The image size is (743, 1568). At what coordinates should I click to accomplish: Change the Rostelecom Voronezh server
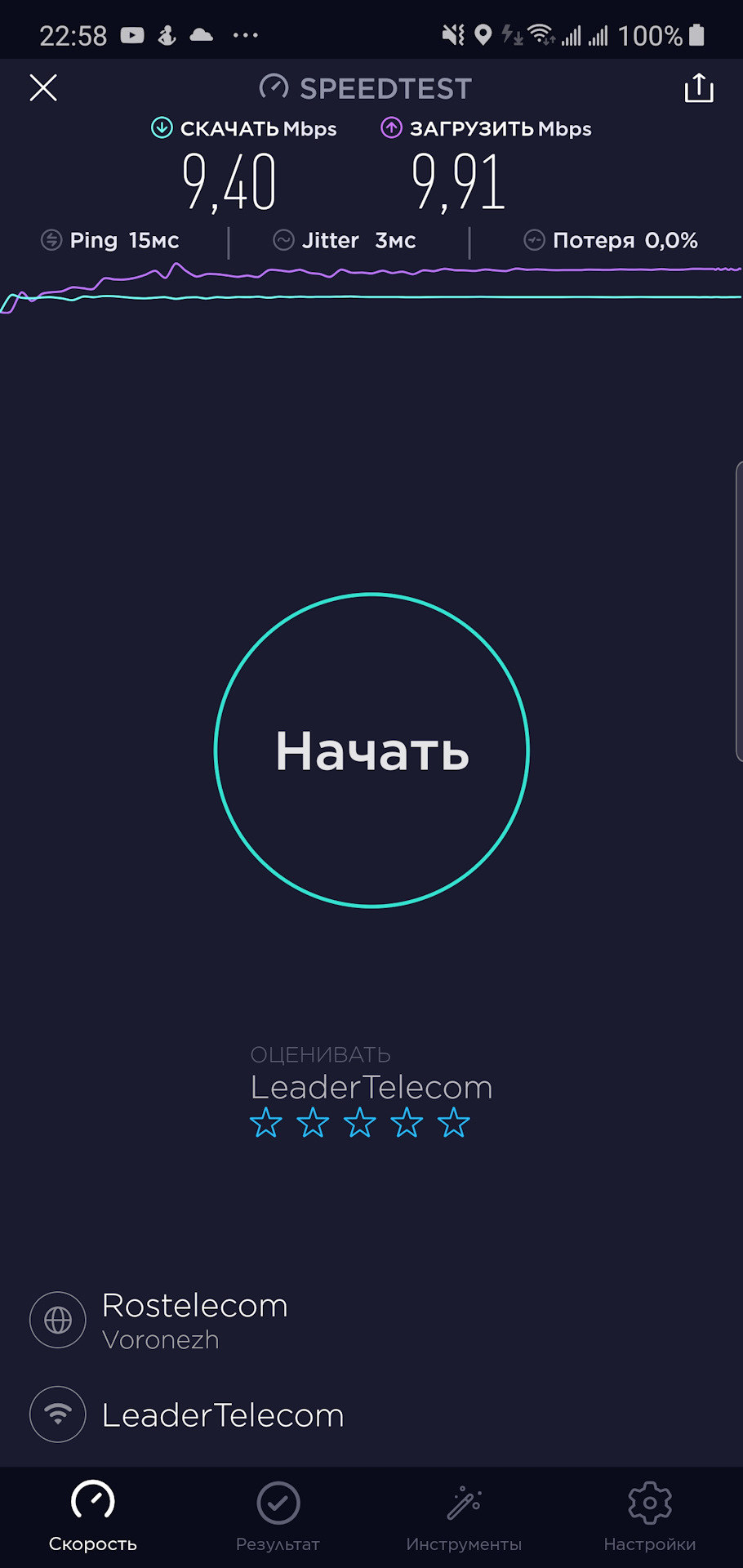(x=194, y=1320)
